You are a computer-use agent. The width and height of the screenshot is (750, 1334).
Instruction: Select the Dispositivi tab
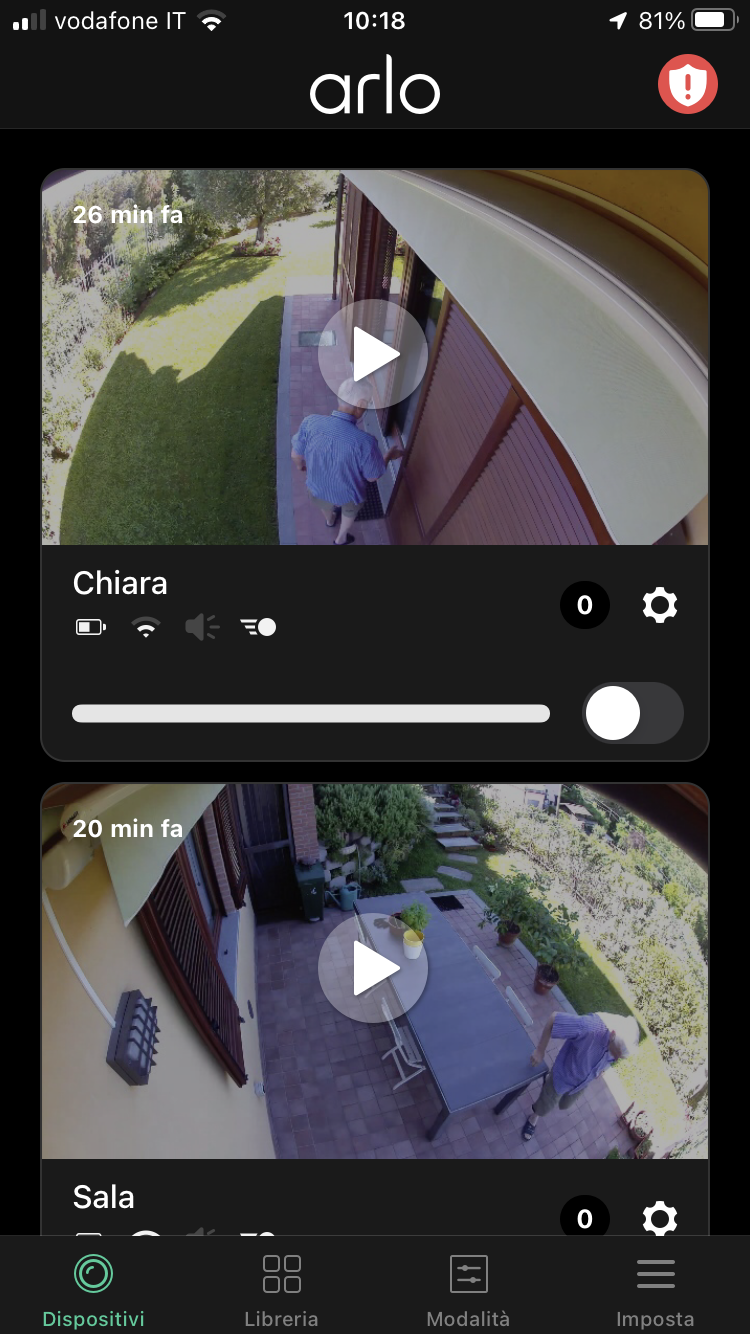point(93,1290)
